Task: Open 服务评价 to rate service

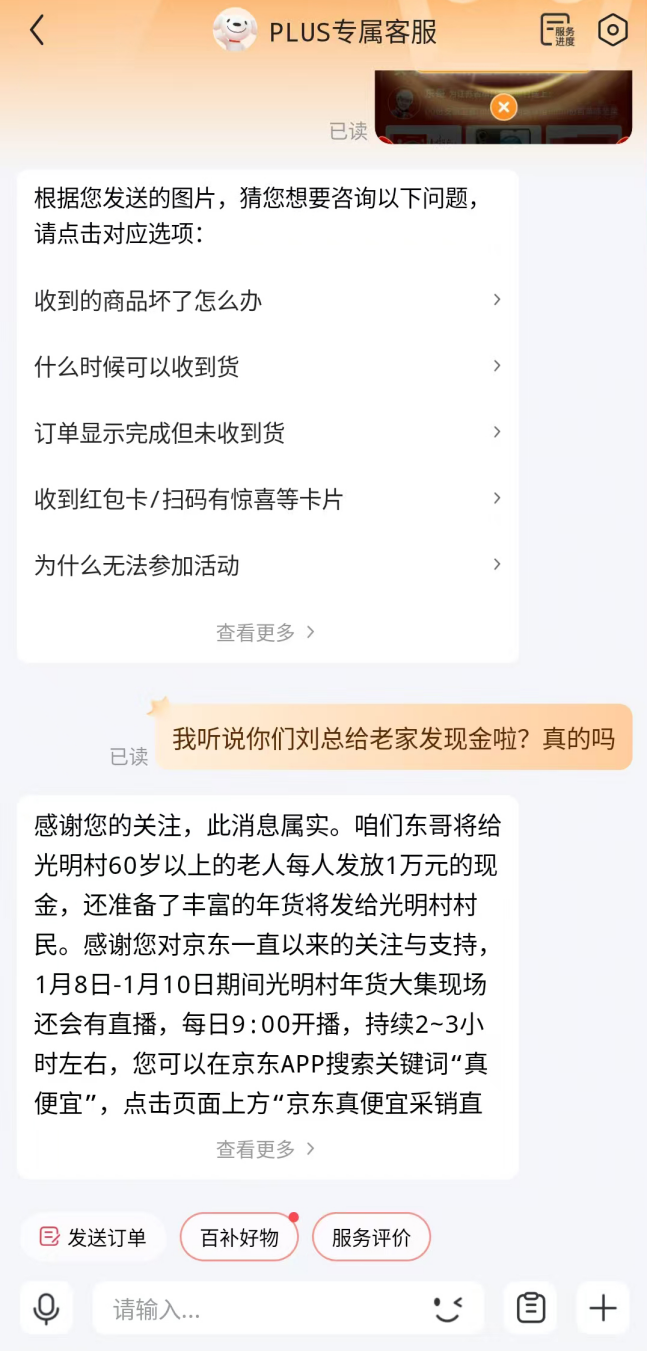Action: [x=371, y=1237]
